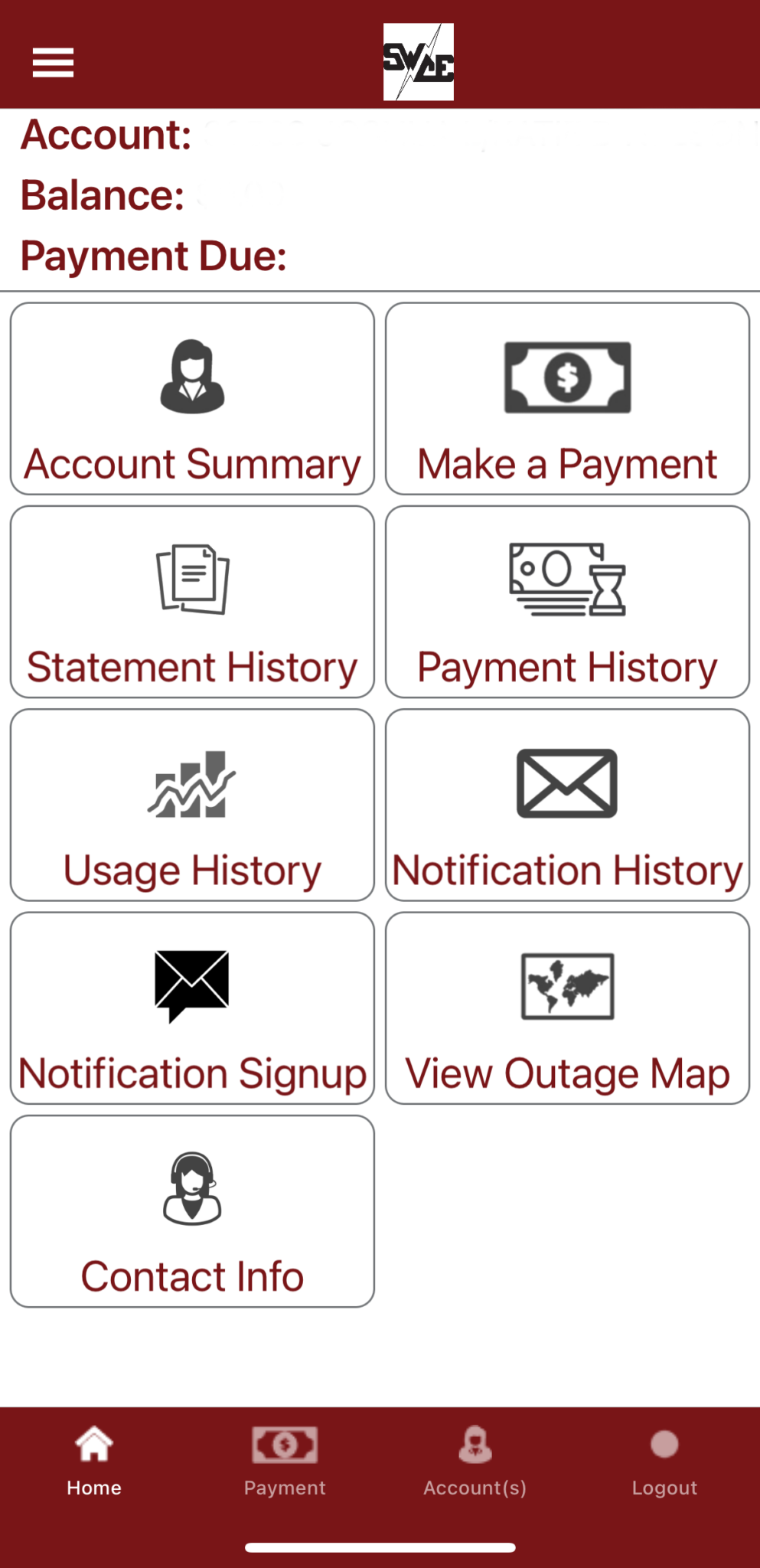Click the Payment Due text
760x1568 pixels.
click(x=153, y=256)
